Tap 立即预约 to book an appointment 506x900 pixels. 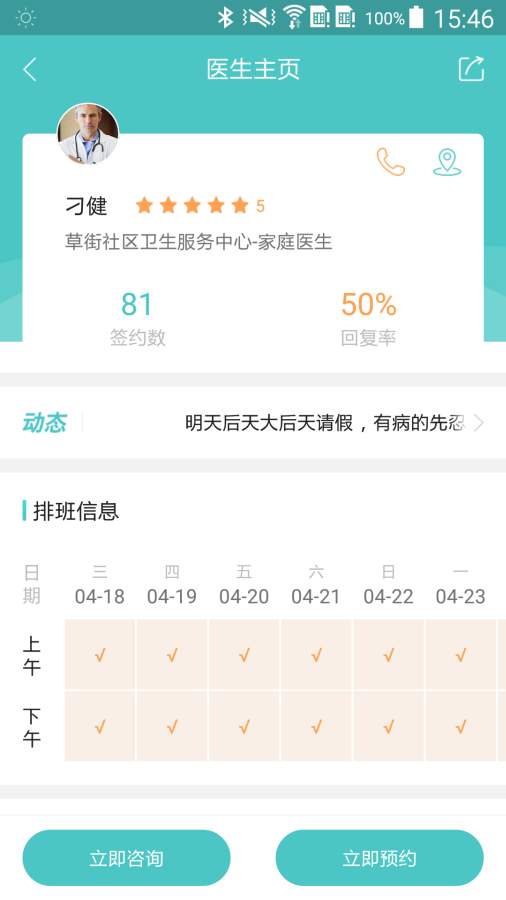coord(379,858)
